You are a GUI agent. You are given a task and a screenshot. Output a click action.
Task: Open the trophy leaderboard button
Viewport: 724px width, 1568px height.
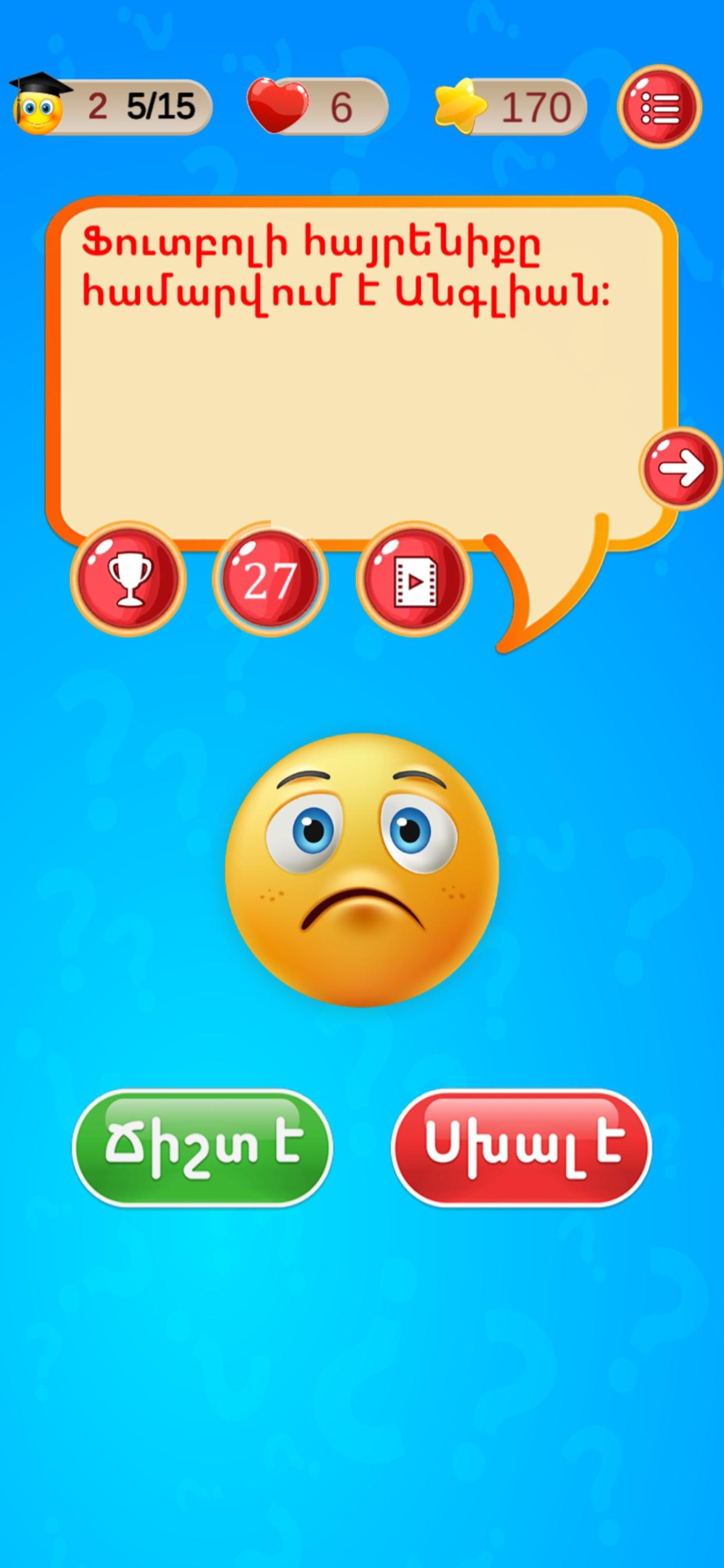[128, 578]
